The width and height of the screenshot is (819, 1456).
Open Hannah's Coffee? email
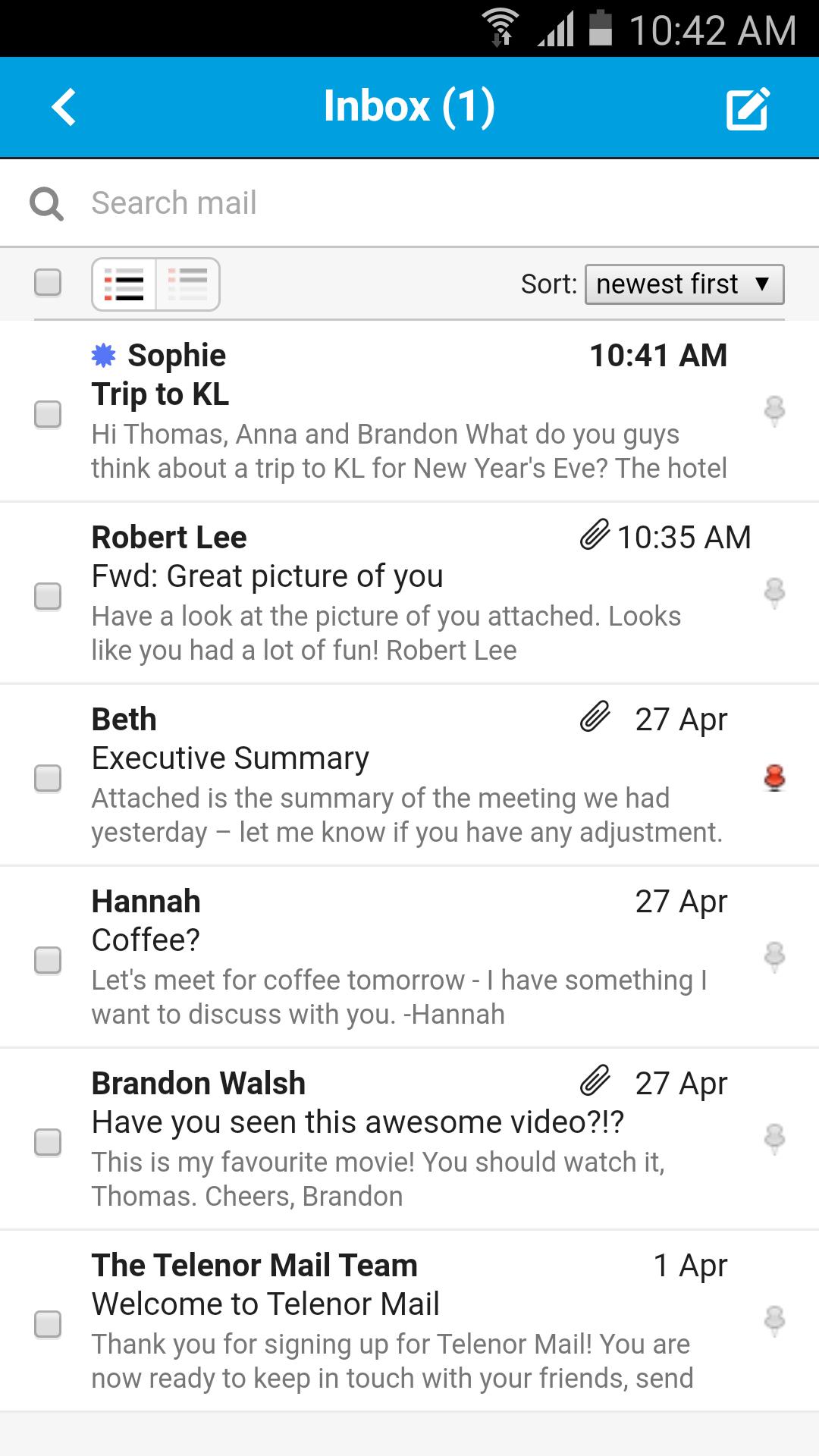coord(409,959)
